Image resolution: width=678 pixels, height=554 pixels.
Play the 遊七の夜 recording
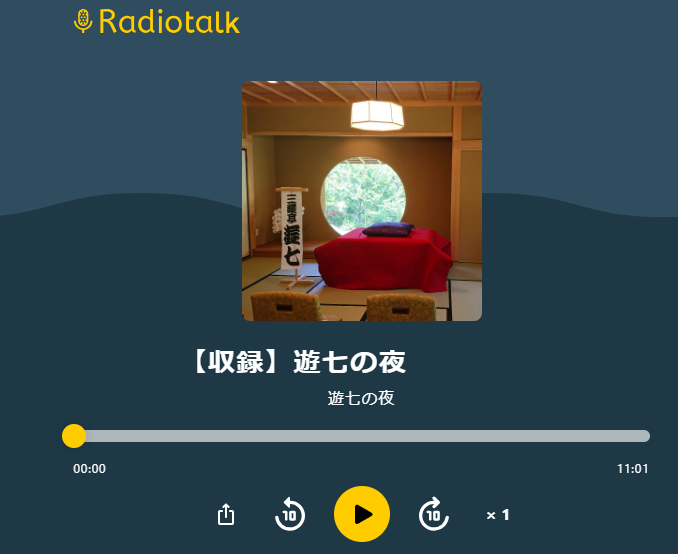pyautogui.click(x=361, y=514)
